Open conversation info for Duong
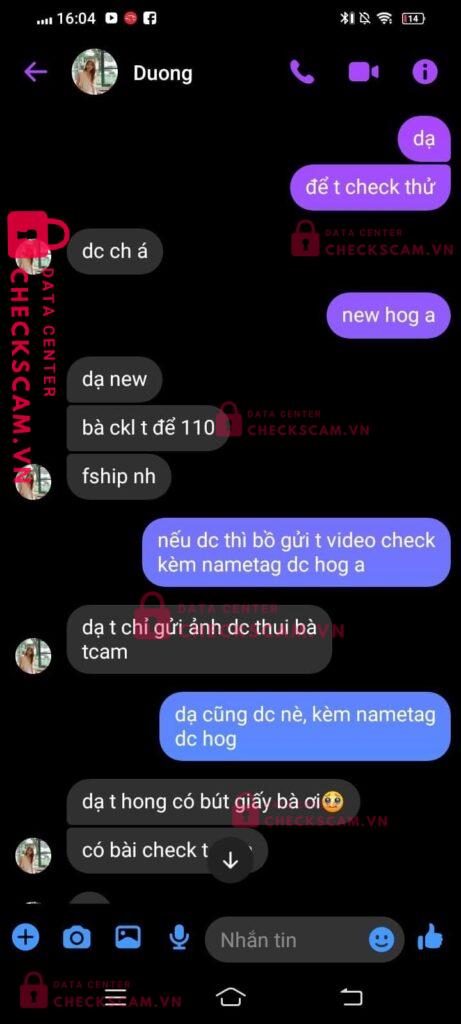The width and height of the screenshot is (461, 1024). point(425,72)
